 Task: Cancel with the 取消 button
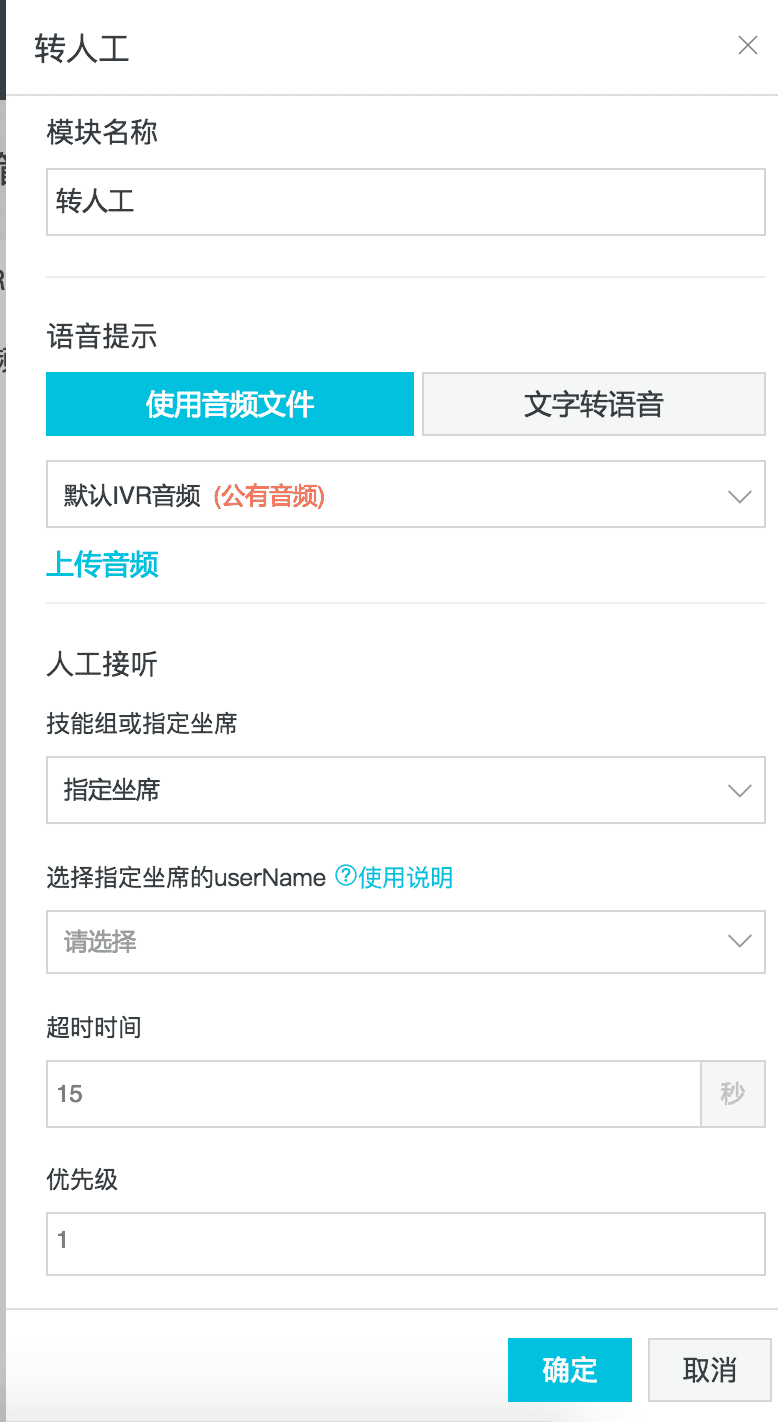710,1370
